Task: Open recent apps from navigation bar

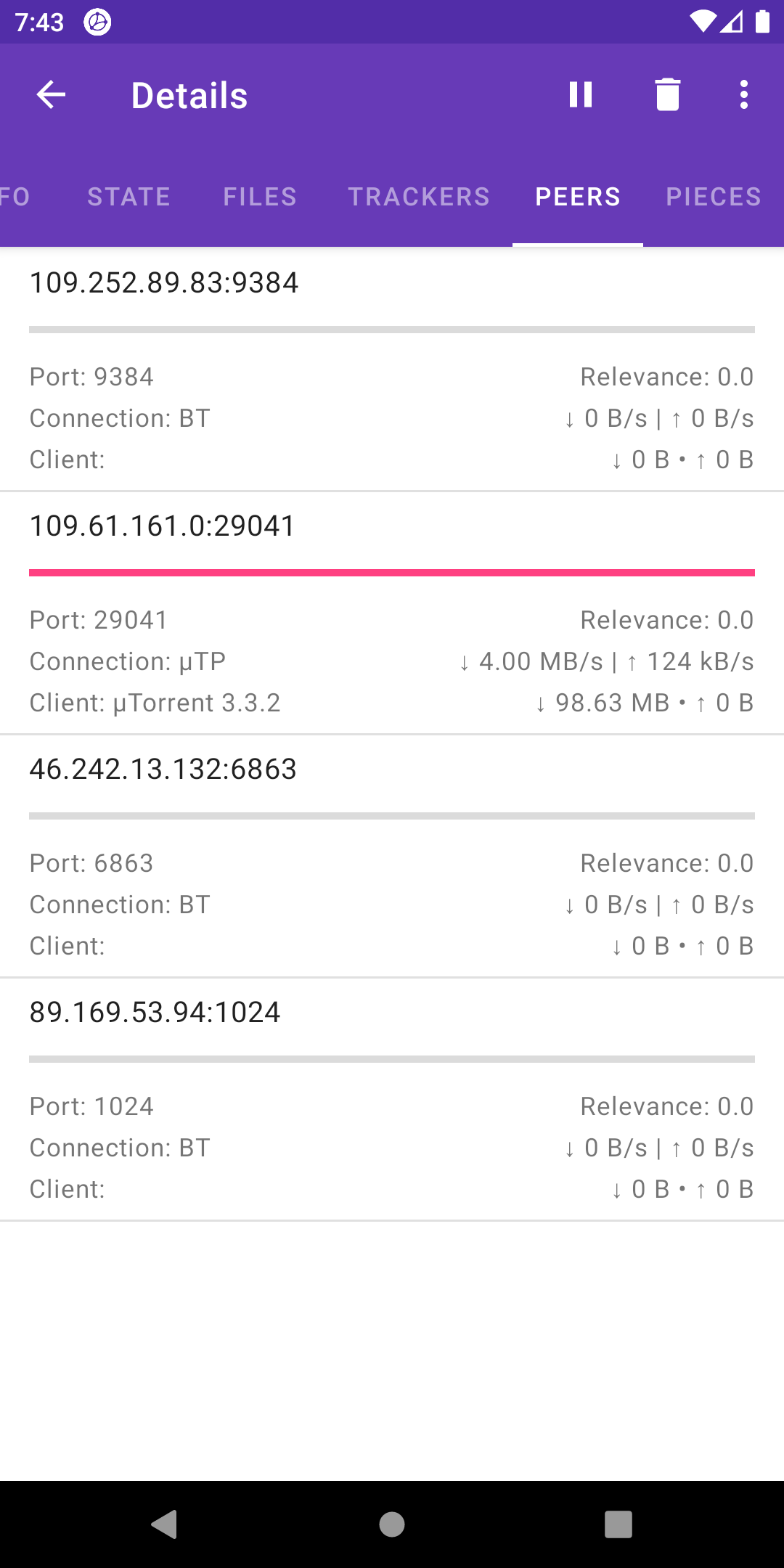Action: (x=618, y=1524)
